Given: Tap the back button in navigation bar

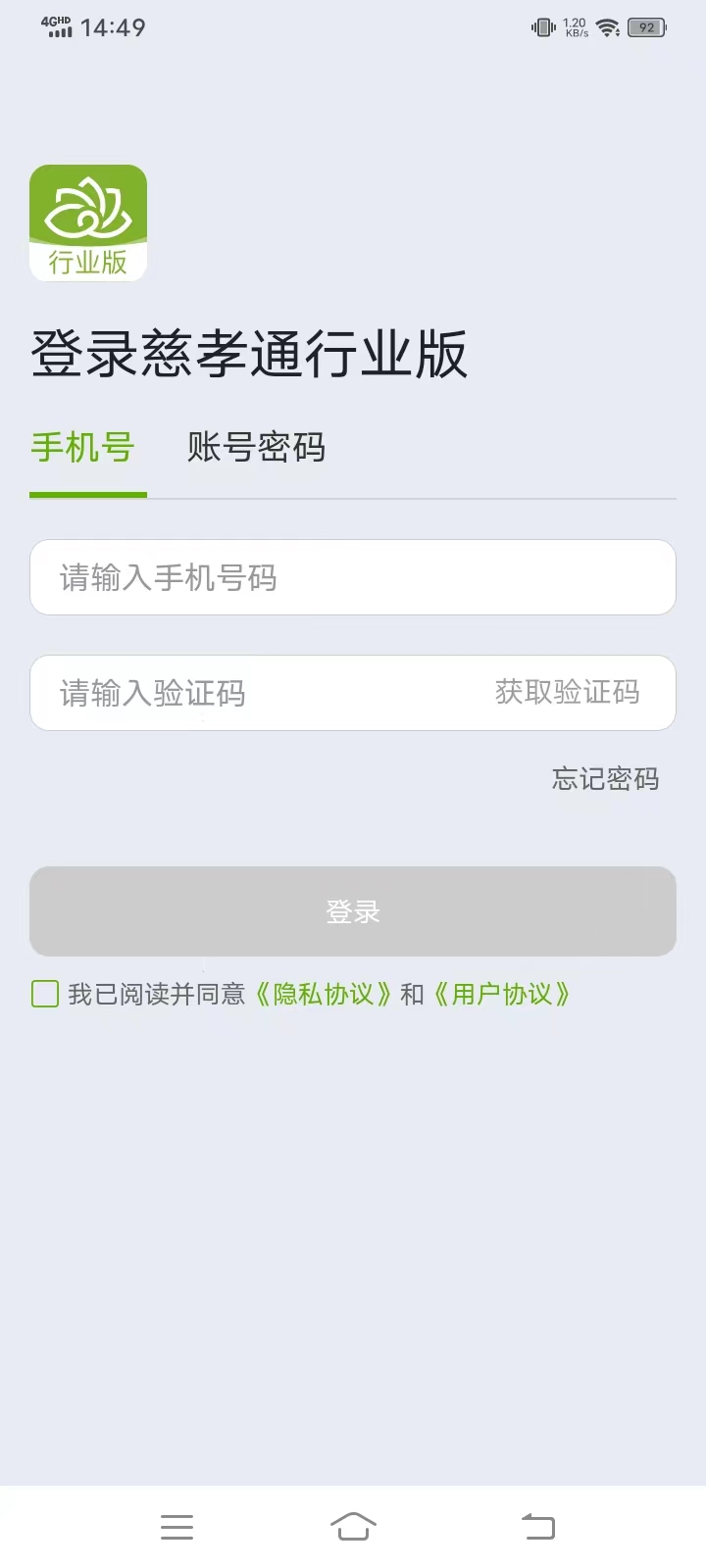Looking at the screenshot, I should tap(536, 1526).
